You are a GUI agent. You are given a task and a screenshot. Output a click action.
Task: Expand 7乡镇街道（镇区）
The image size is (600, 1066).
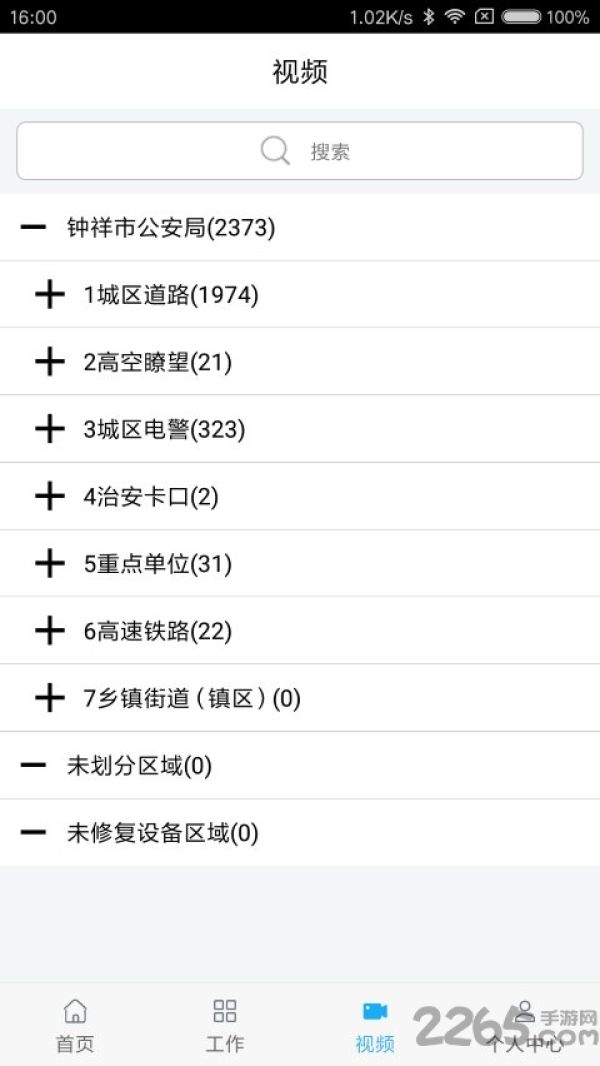coord(50,698)
